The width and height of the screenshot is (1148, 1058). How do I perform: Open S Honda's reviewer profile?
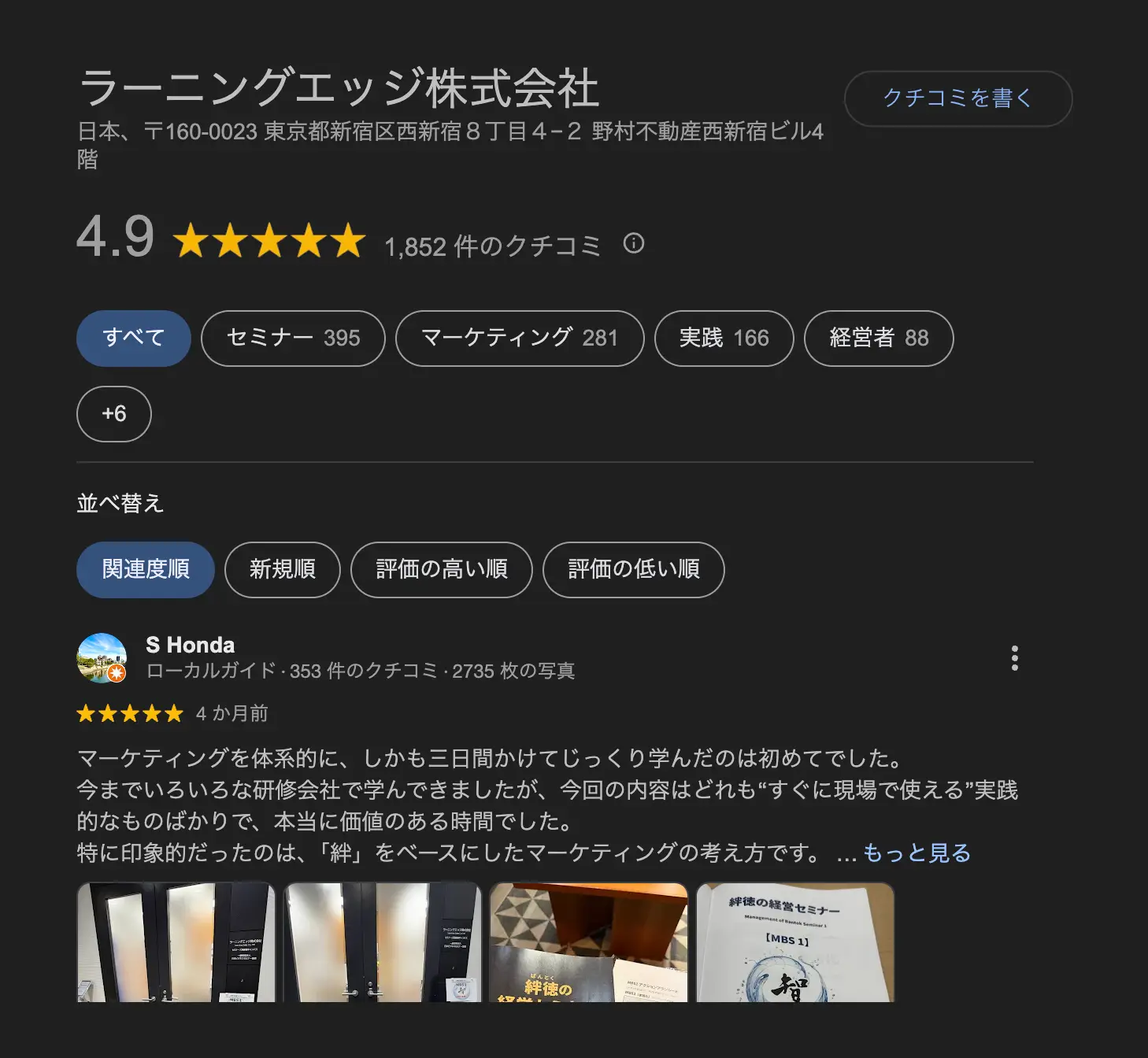click(x=190, y=645)
